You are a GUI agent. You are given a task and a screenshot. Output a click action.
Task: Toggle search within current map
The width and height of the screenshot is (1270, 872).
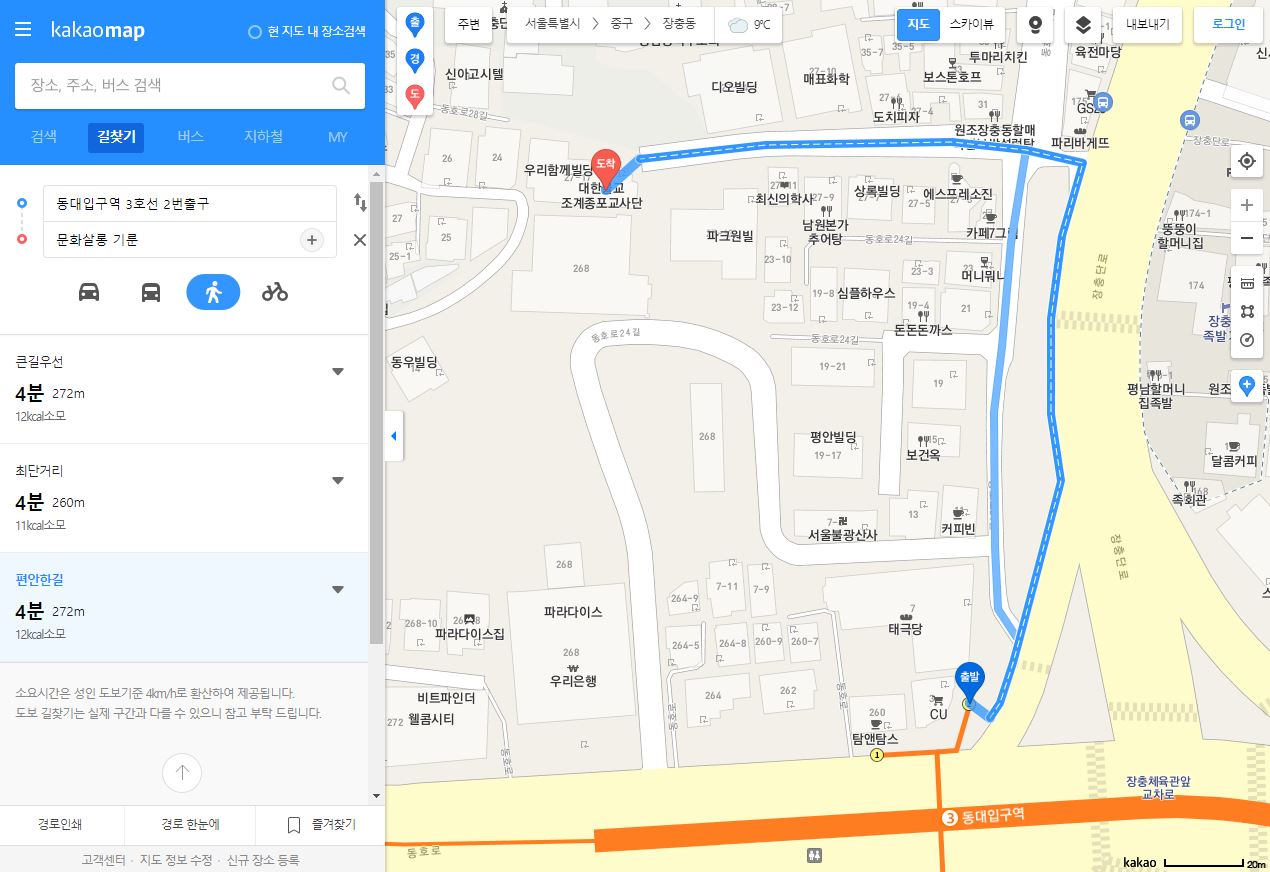click(x=306, y=31)
